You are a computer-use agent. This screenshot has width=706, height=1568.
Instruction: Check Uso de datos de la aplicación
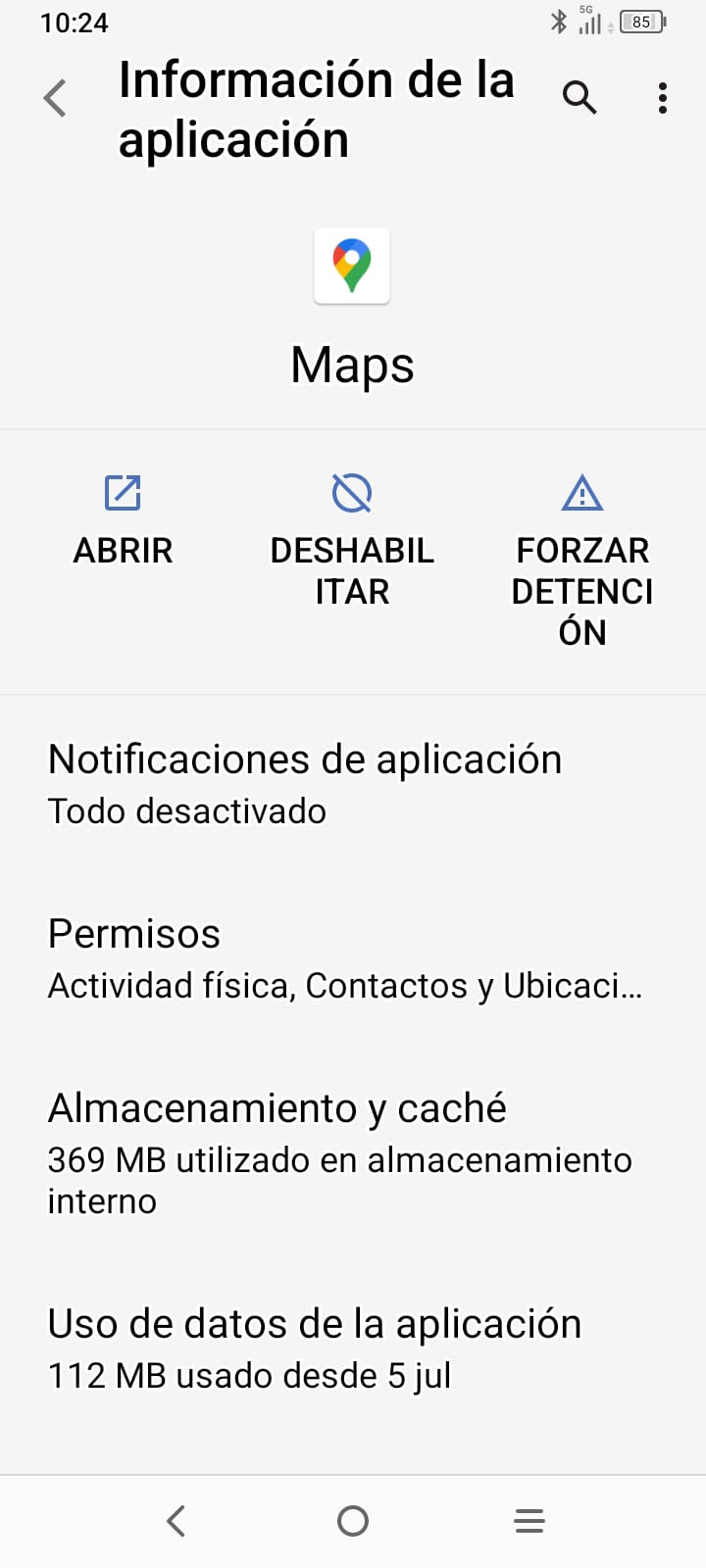pos(314,1348)
